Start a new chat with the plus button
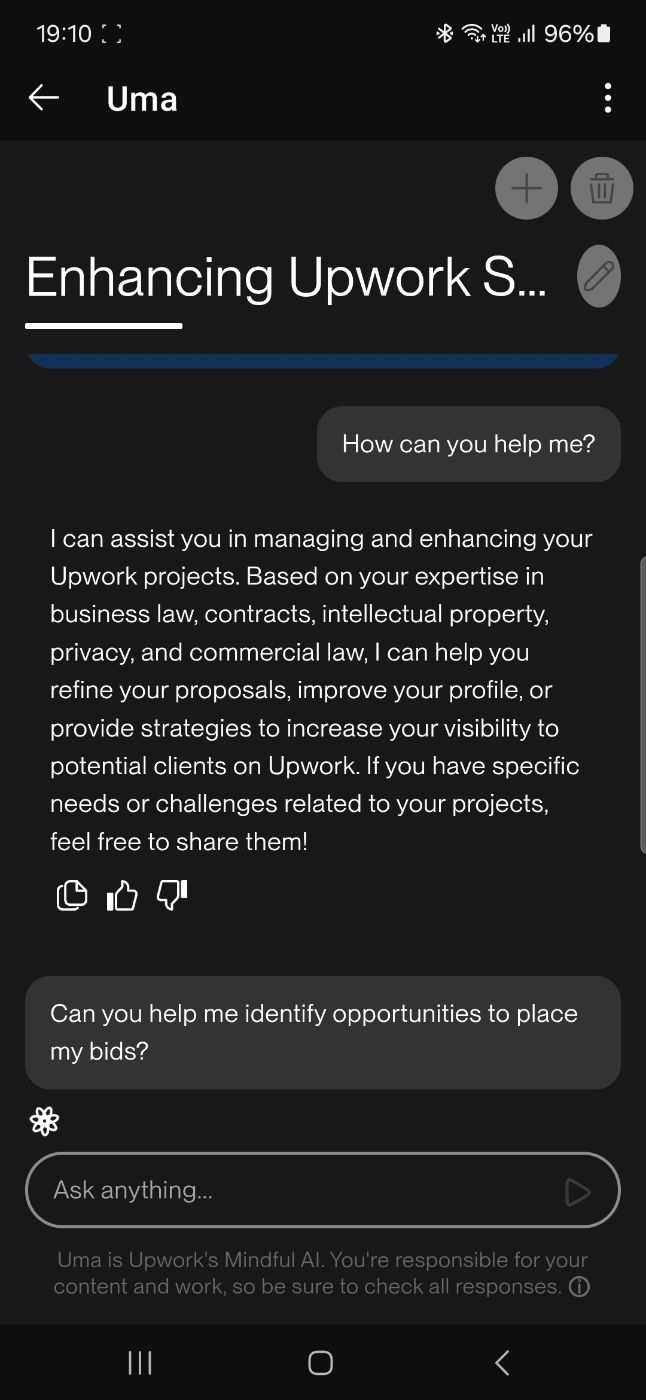The height and width of the screenshot is (1400, 646). [x=526, y=188]
